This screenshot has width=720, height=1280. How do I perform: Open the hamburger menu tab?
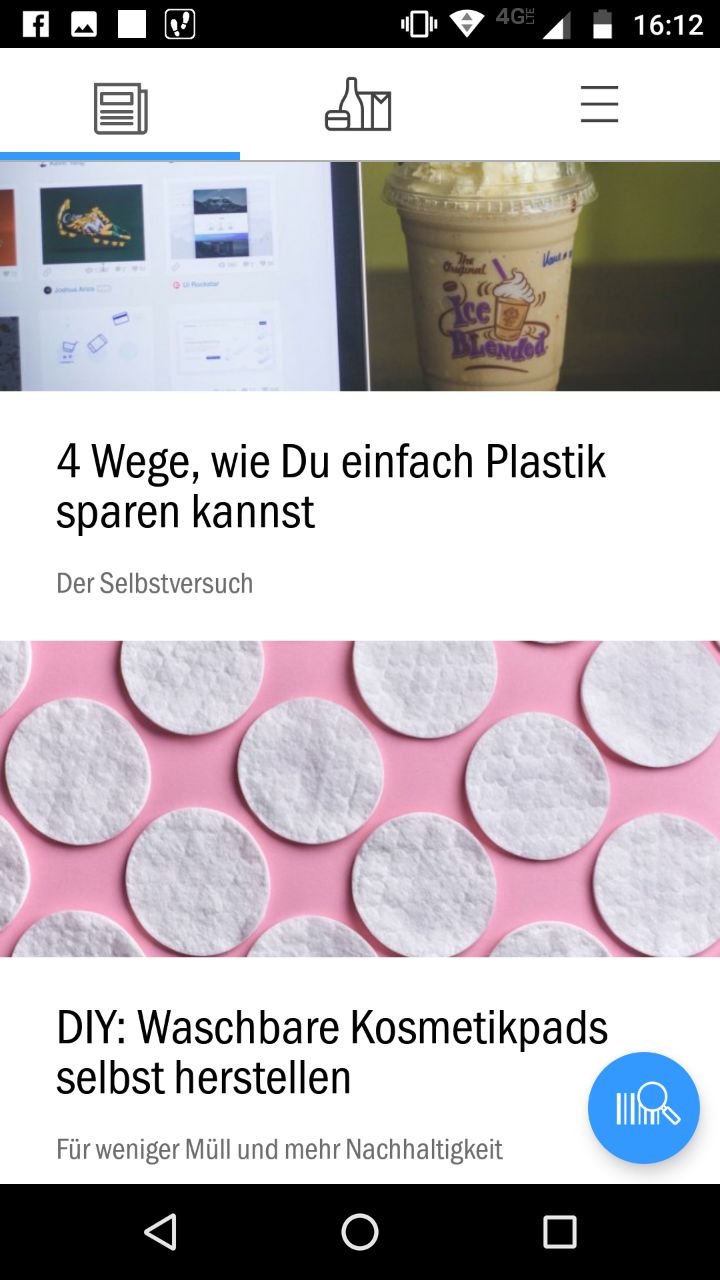599,104
